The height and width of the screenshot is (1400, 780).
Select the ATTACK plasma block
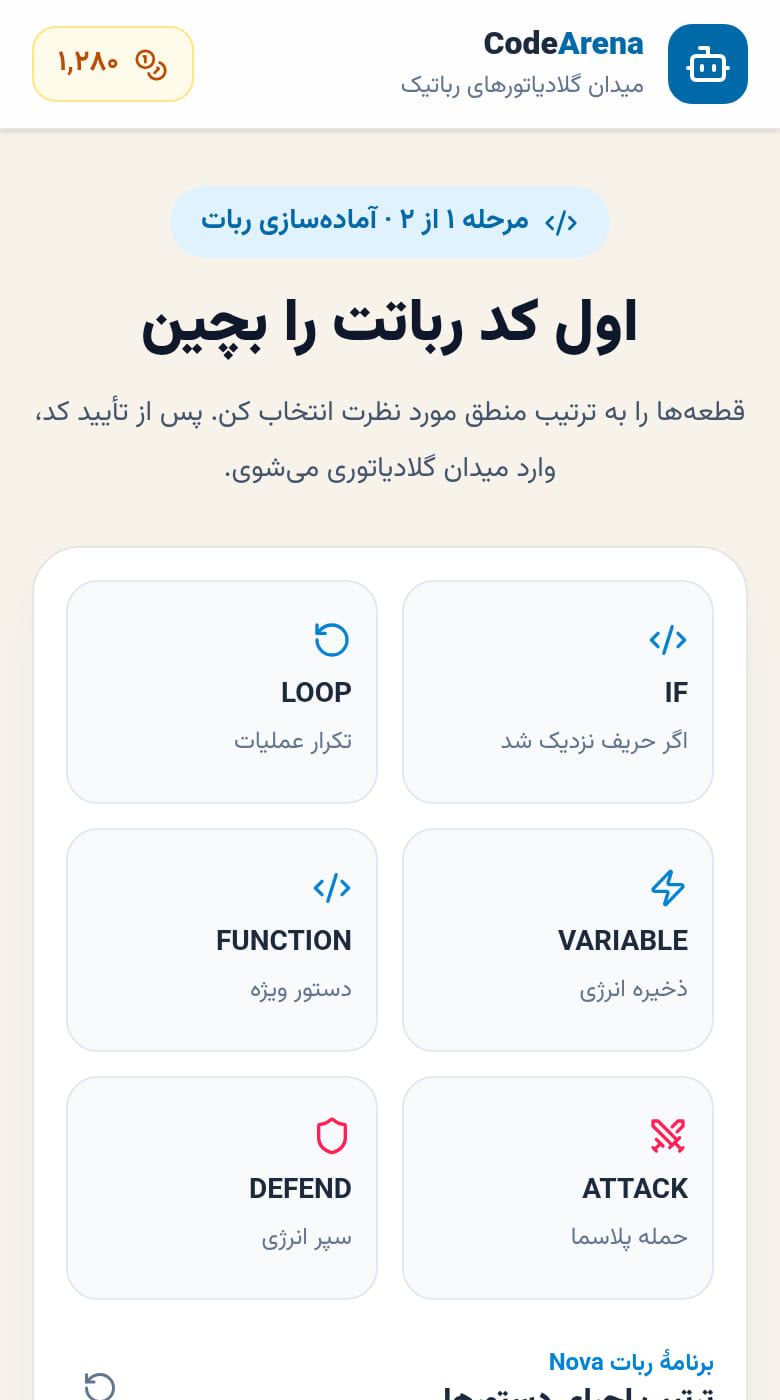(x=558, y=1188)
